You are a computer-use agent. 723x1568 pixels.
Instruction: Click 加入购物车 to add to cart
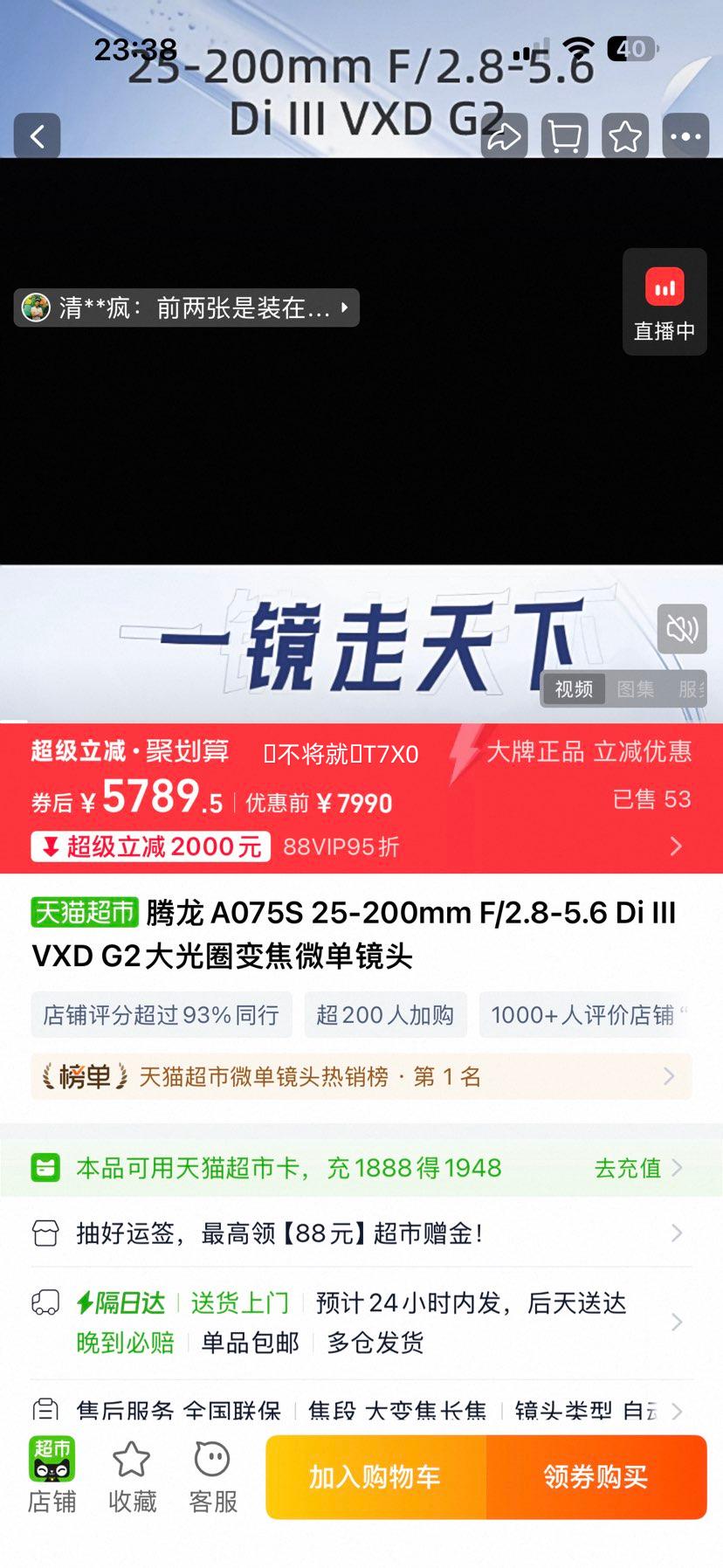(x=374, y=1476)
